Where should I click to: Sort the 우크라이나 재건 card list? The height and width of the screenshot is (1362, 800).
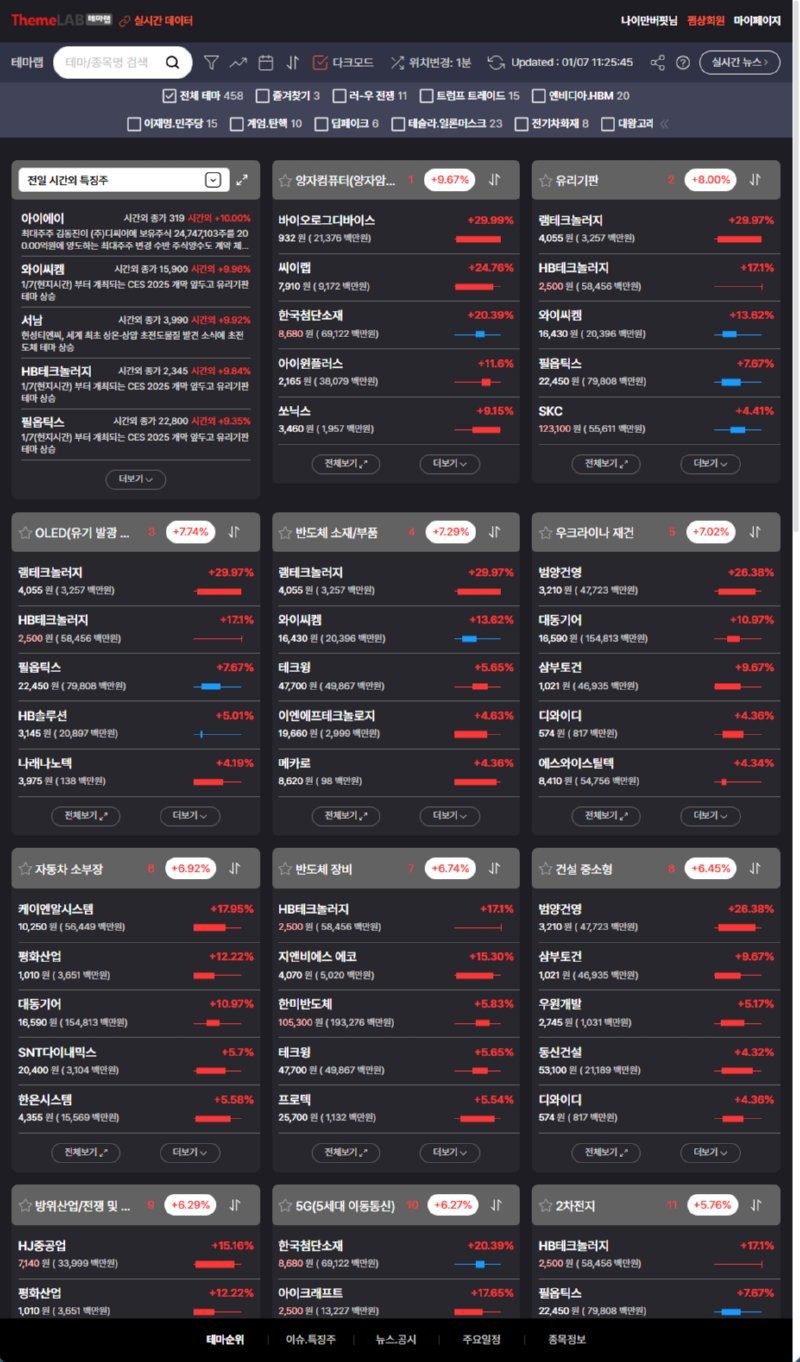pos(755,532)
